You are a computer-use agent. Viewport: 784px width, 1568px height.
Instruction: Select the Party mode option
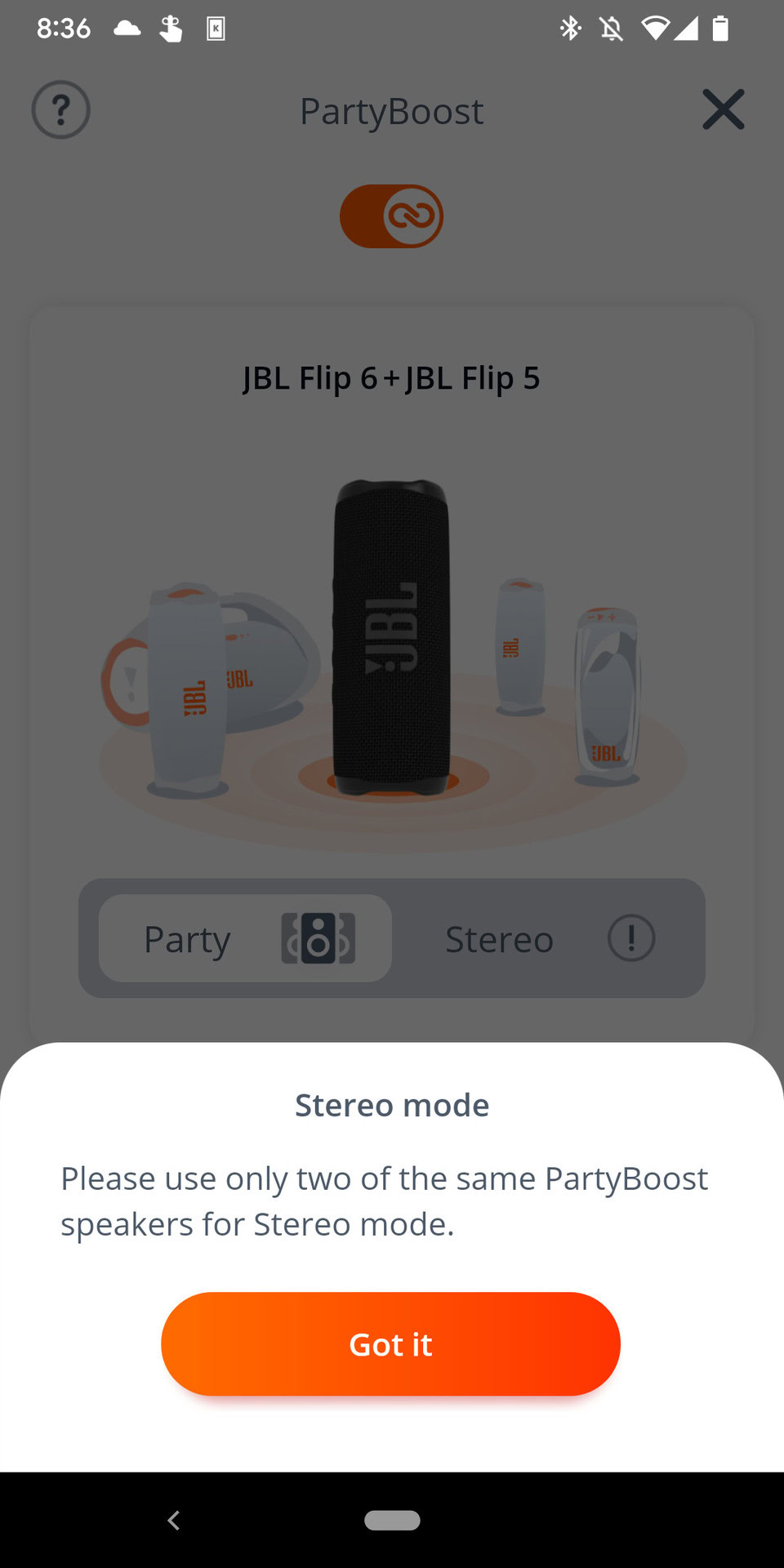[245, 938]
